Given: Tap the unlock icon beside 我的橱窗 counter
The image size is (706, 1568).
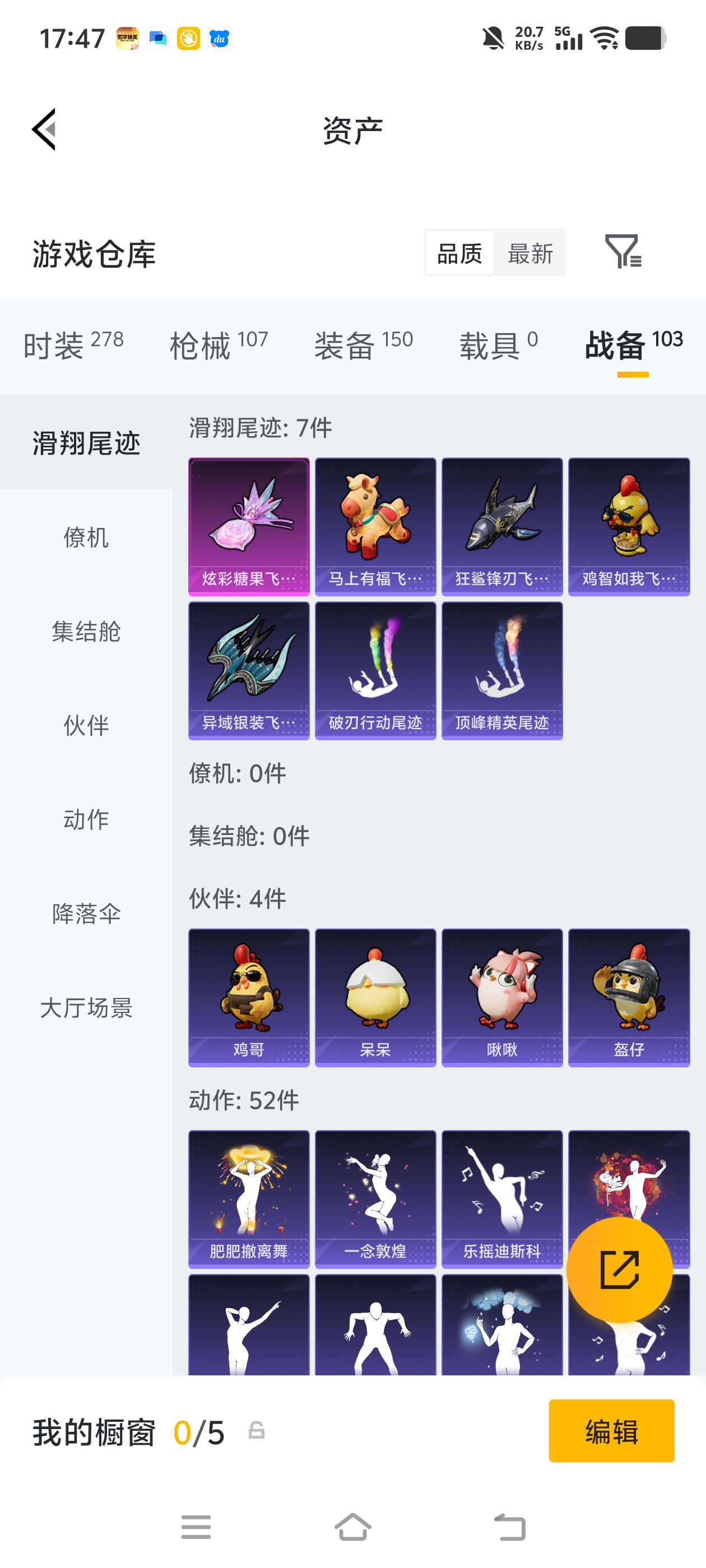Looking at the screenshot, I should [257, 1431].
